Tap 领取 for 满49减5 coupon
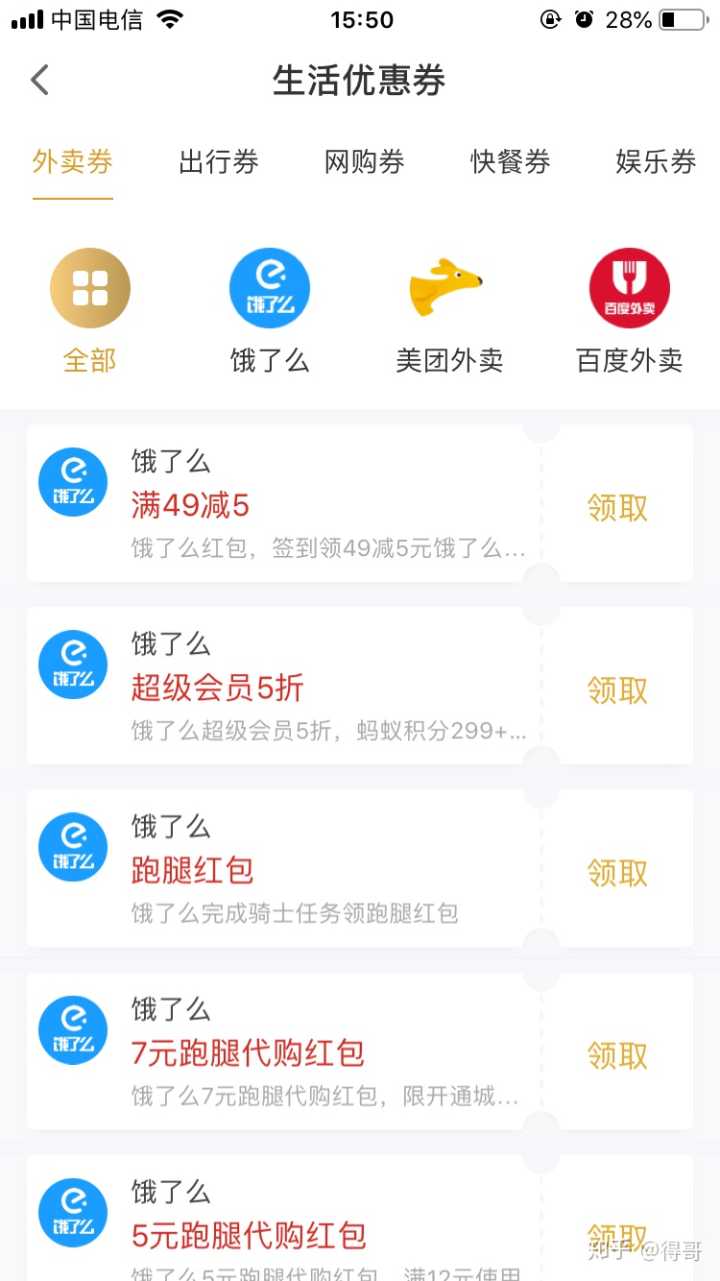The height and width of the screenshot is (1281, 720). [617, 508]
